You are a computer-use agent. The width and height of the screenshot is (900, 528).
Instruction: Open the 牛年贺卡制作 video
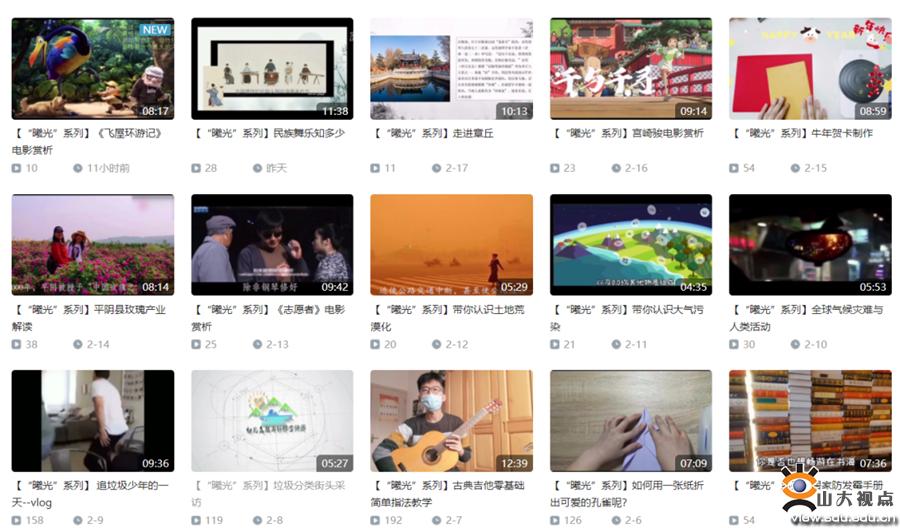click(x=810, y=68)
